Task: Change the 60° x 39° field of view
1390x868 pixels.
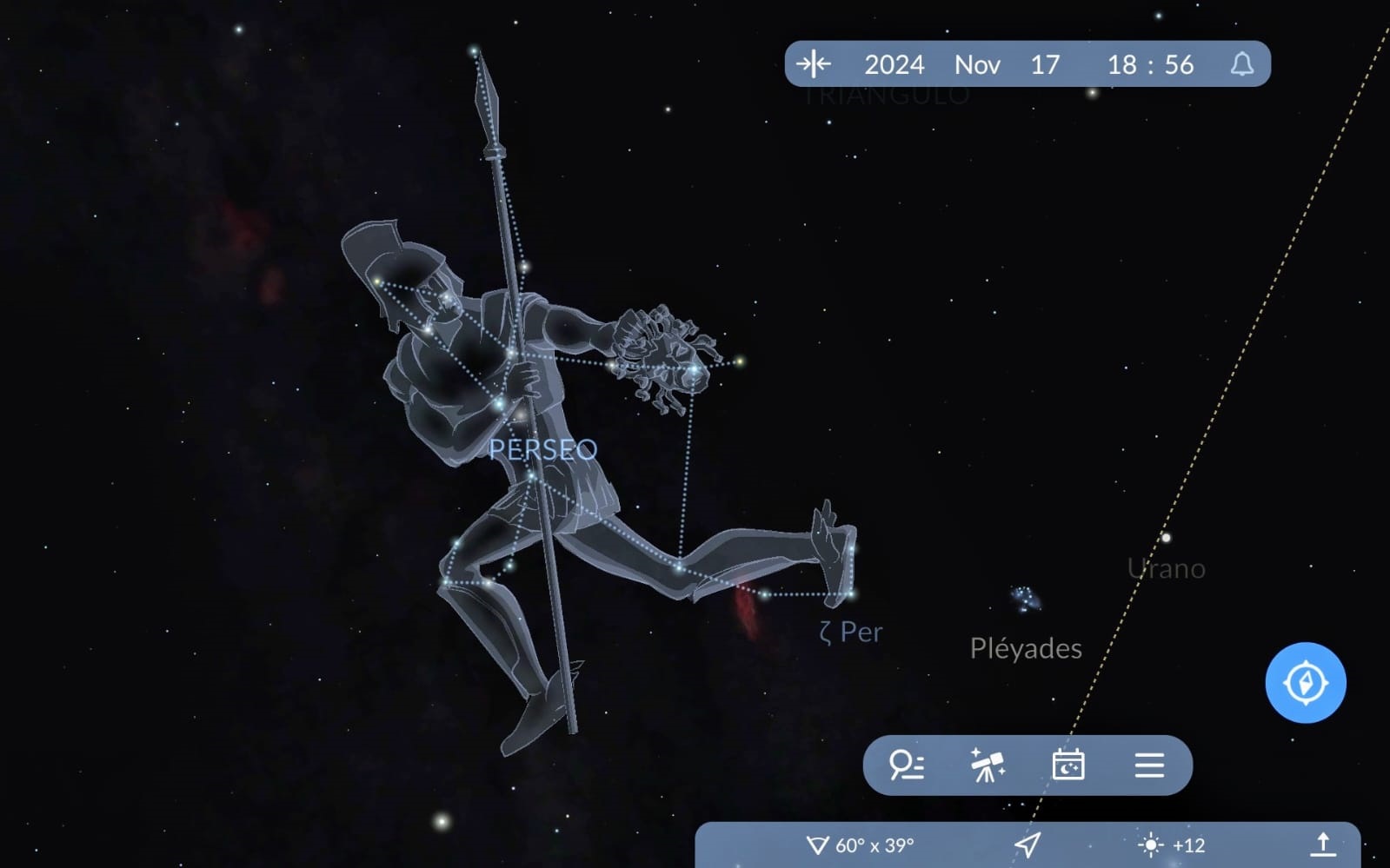Action: coord(861,845)
